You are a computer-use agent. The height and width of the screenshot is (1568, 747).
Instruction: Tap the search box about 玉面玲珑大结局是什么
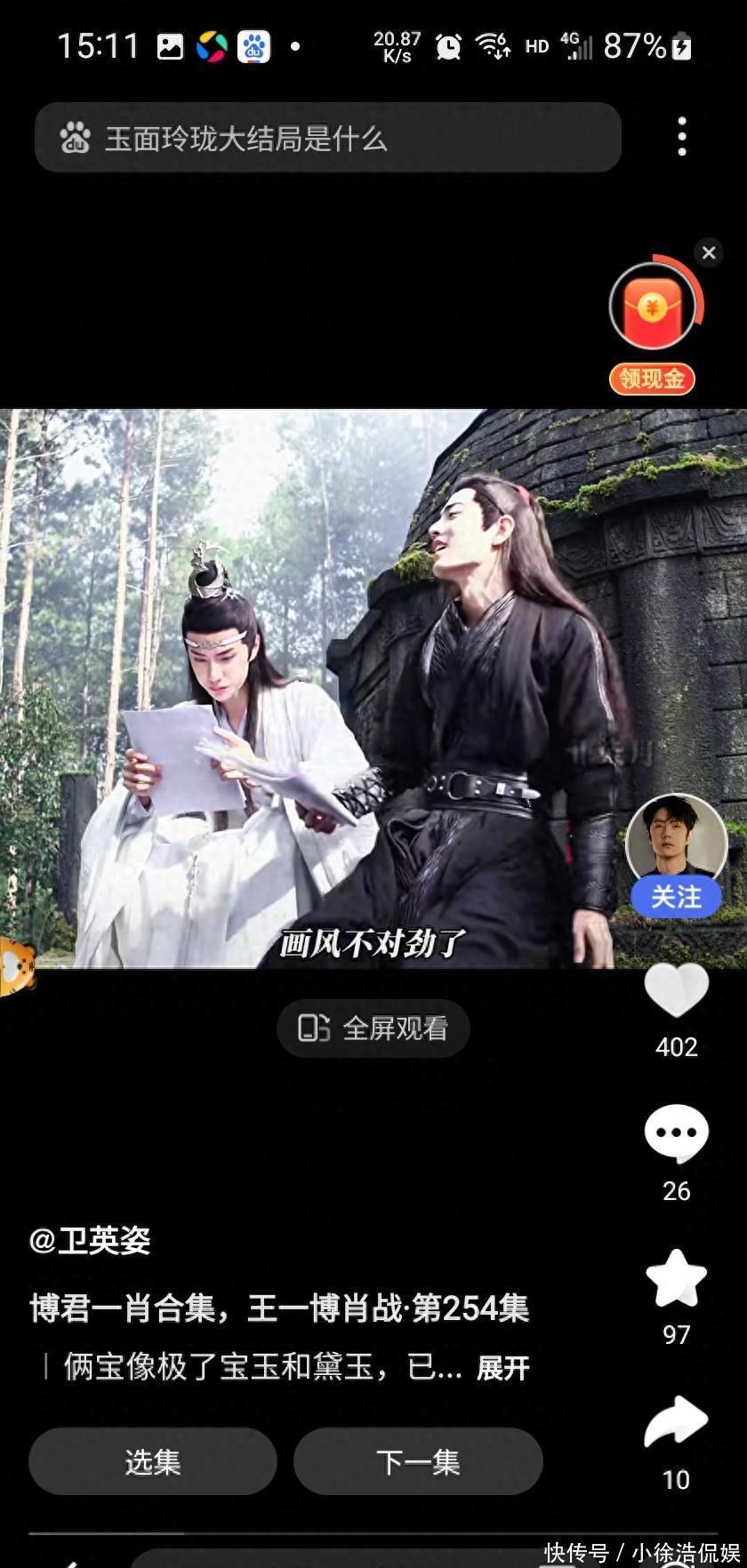point(327,138)
